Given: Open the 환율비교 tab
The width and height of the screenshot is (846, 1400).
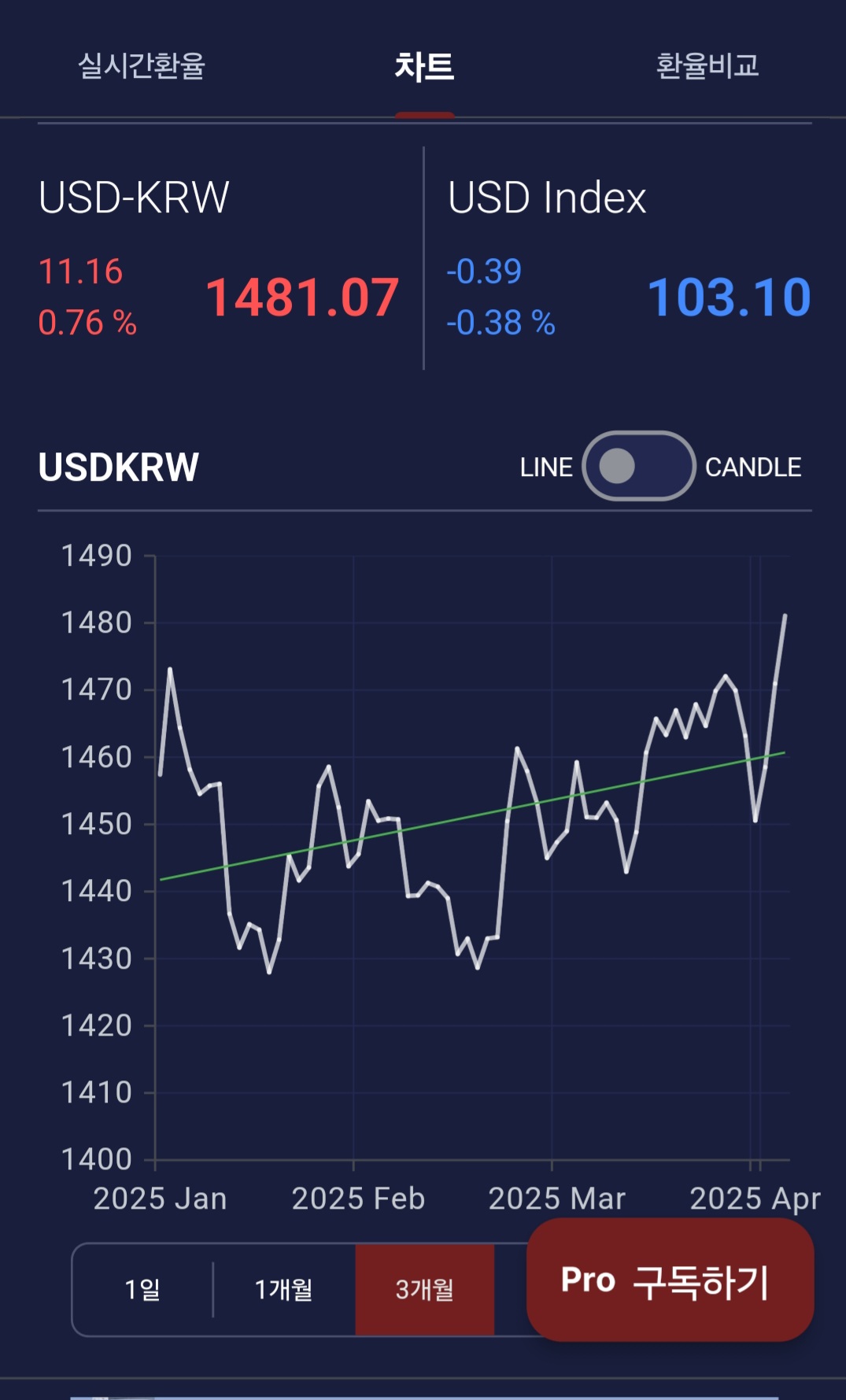Looking at the screenshot, I should [x=707, y=65].
